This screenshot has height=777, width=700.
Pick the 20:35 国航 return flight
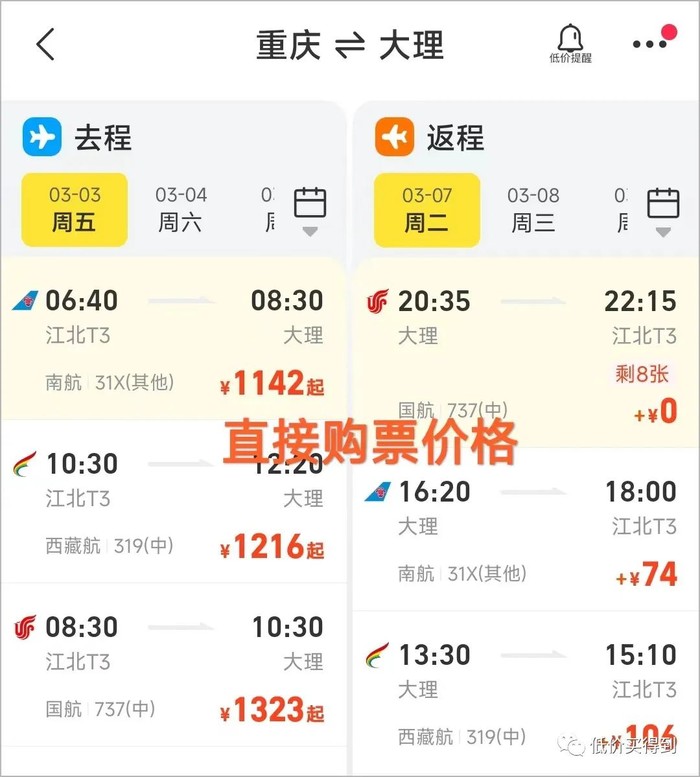click(524, 352)
